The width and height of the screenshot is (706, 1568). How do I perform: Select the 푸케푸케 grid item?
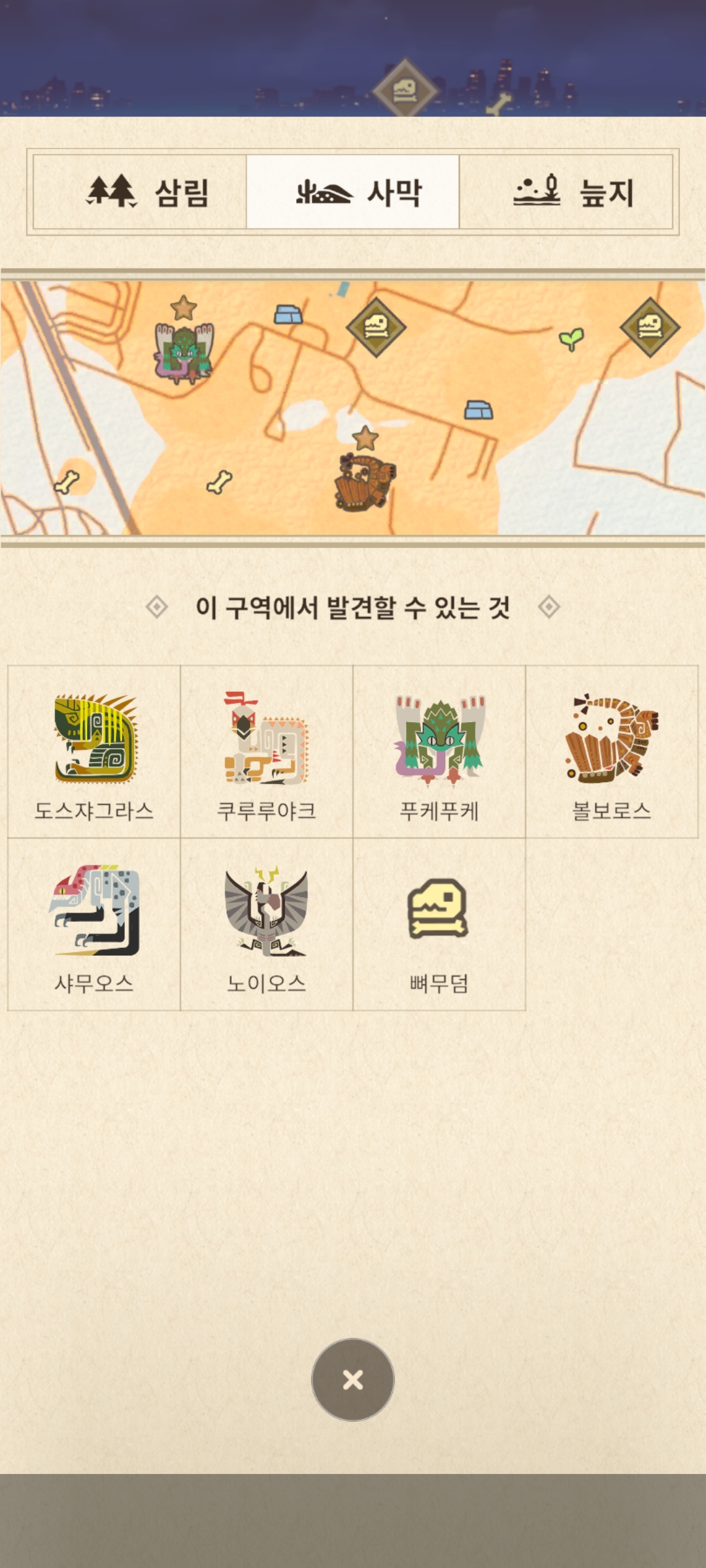click(439, 752)
